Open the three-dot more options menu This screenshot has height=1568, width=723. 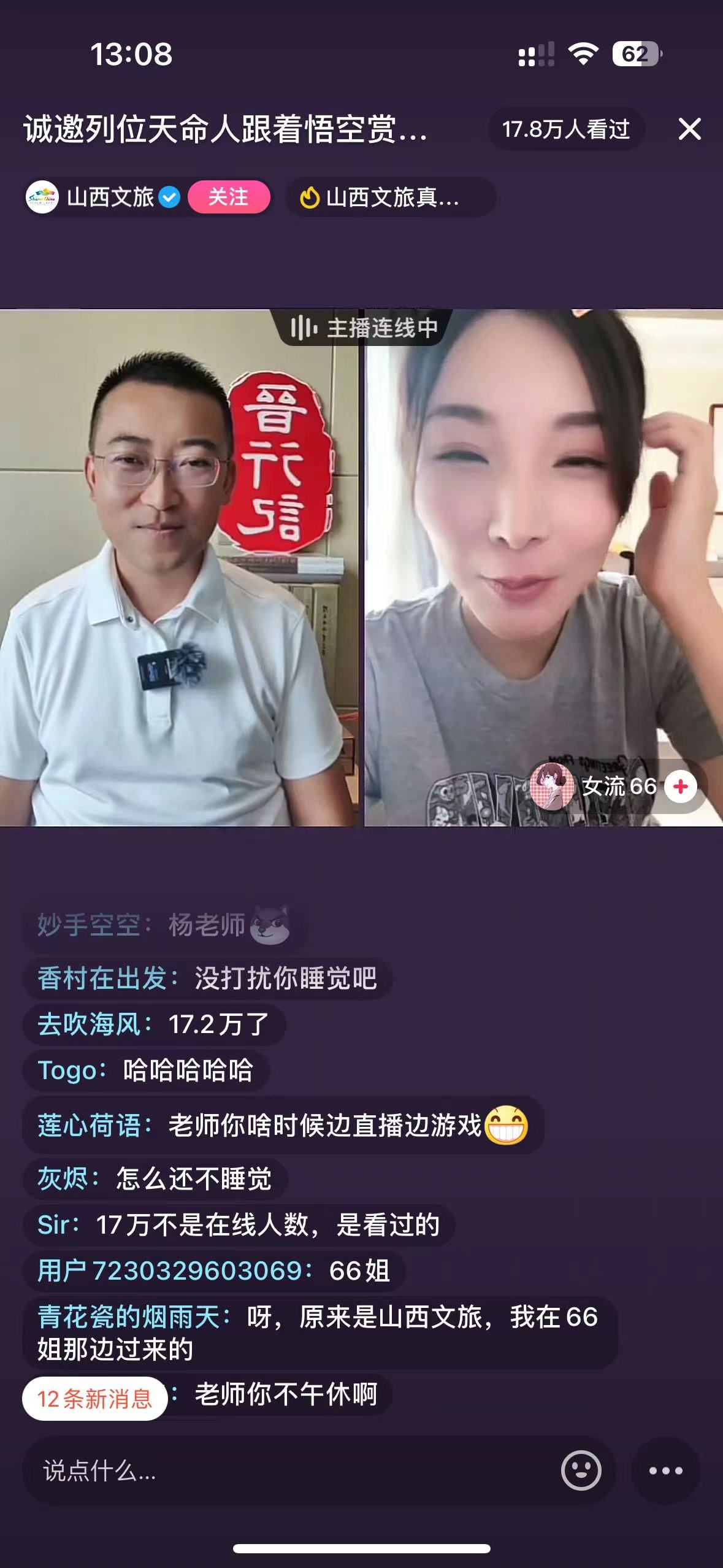point(665,1470)
